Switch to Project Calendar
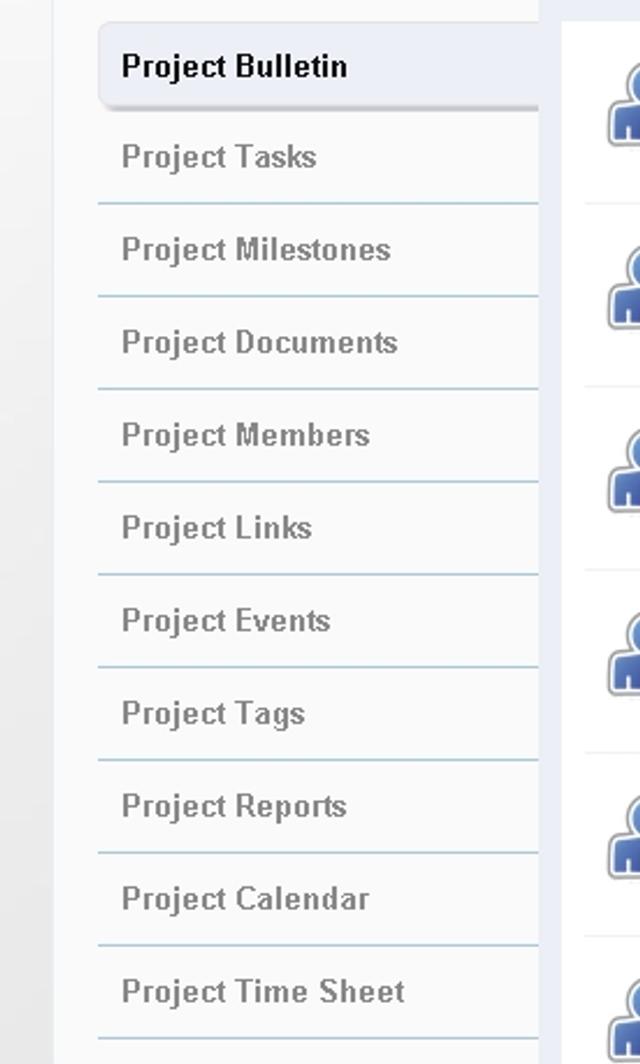 (245, 899)
